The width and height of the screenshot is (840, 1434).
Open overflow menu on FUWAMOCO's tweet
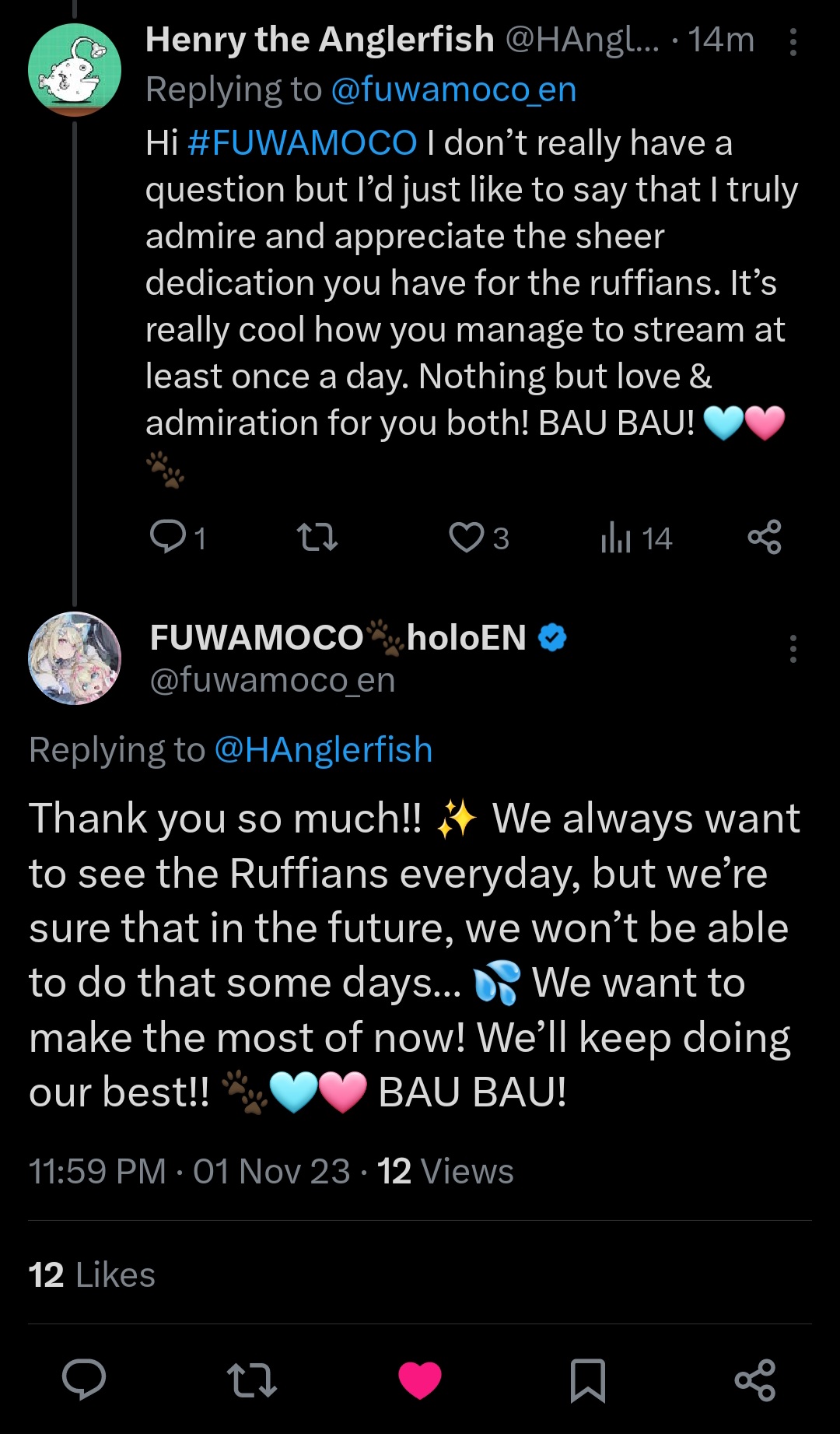click(793, 649)
